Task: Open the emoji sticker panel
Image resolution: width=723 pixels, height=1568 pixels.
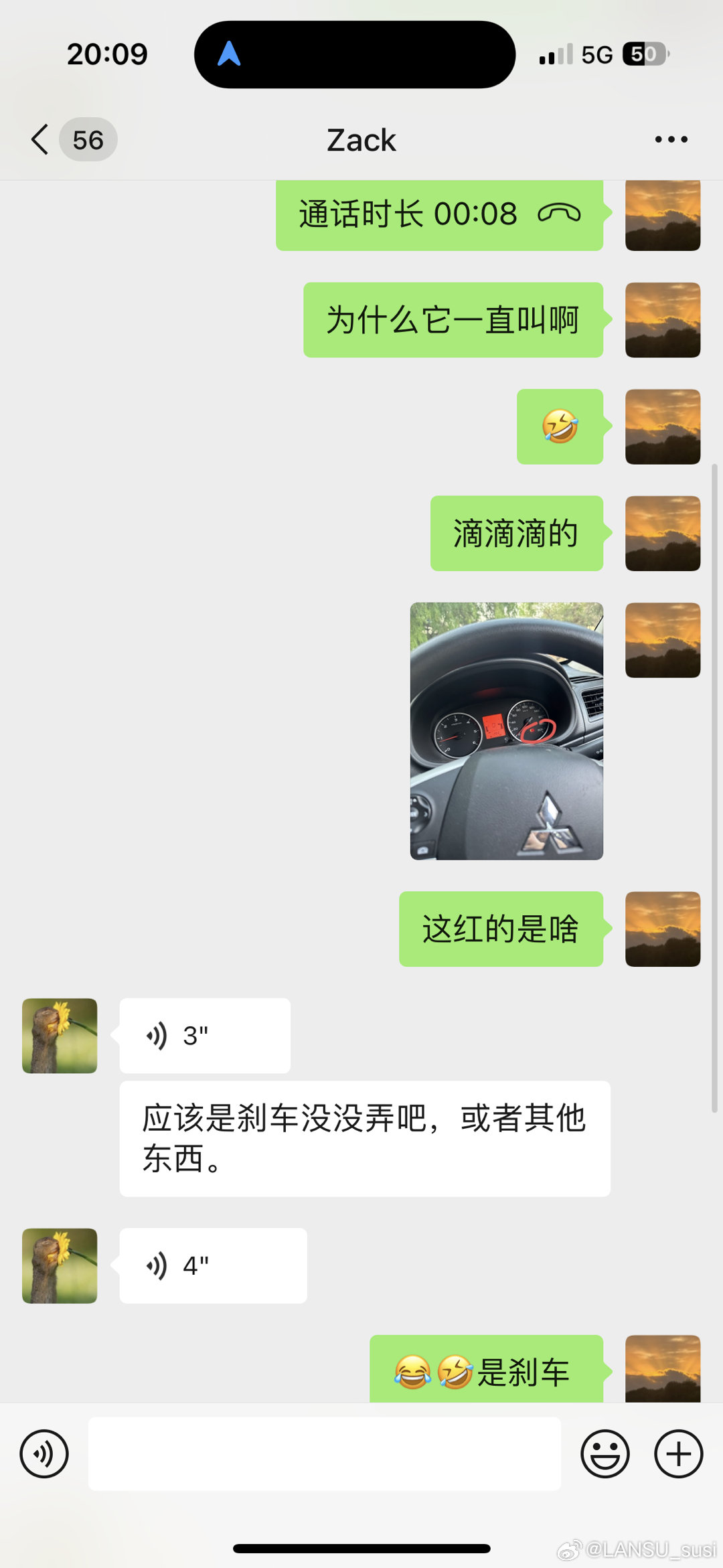Action: pos(605,1454)
